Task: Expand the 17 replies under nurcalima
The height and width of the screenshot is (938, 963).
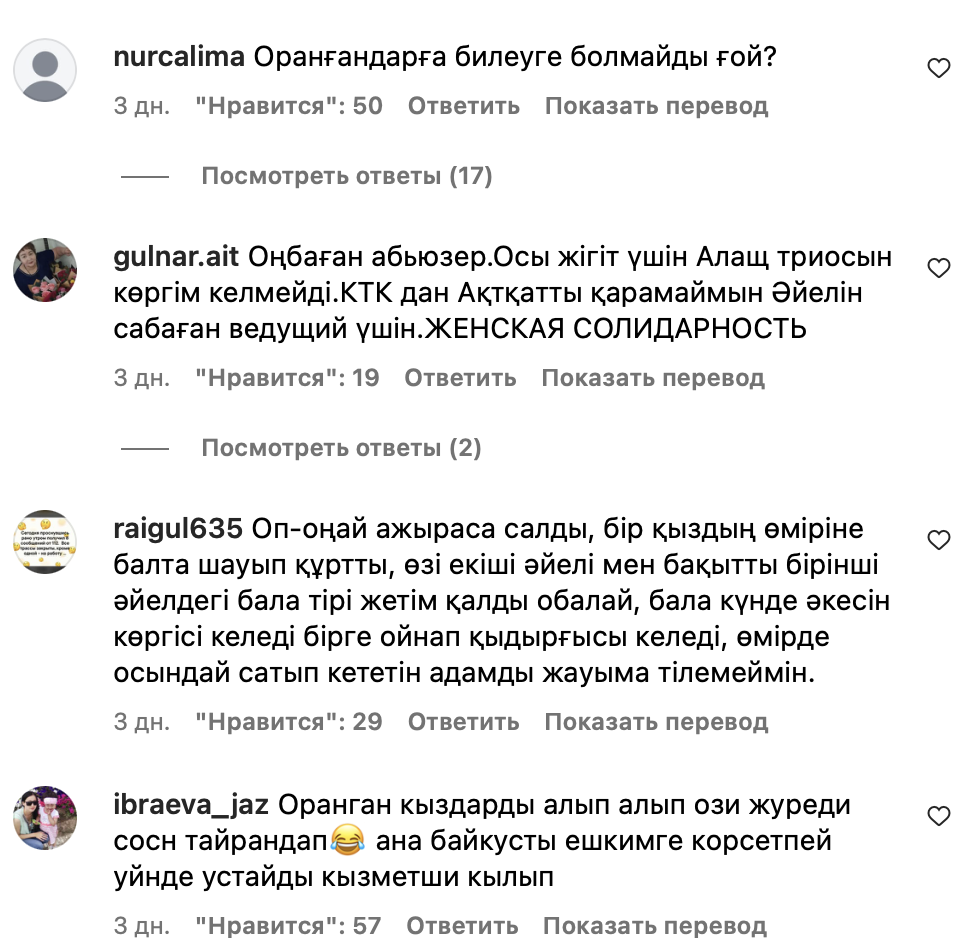Action: pyautogui.click(x=346, y=176)
